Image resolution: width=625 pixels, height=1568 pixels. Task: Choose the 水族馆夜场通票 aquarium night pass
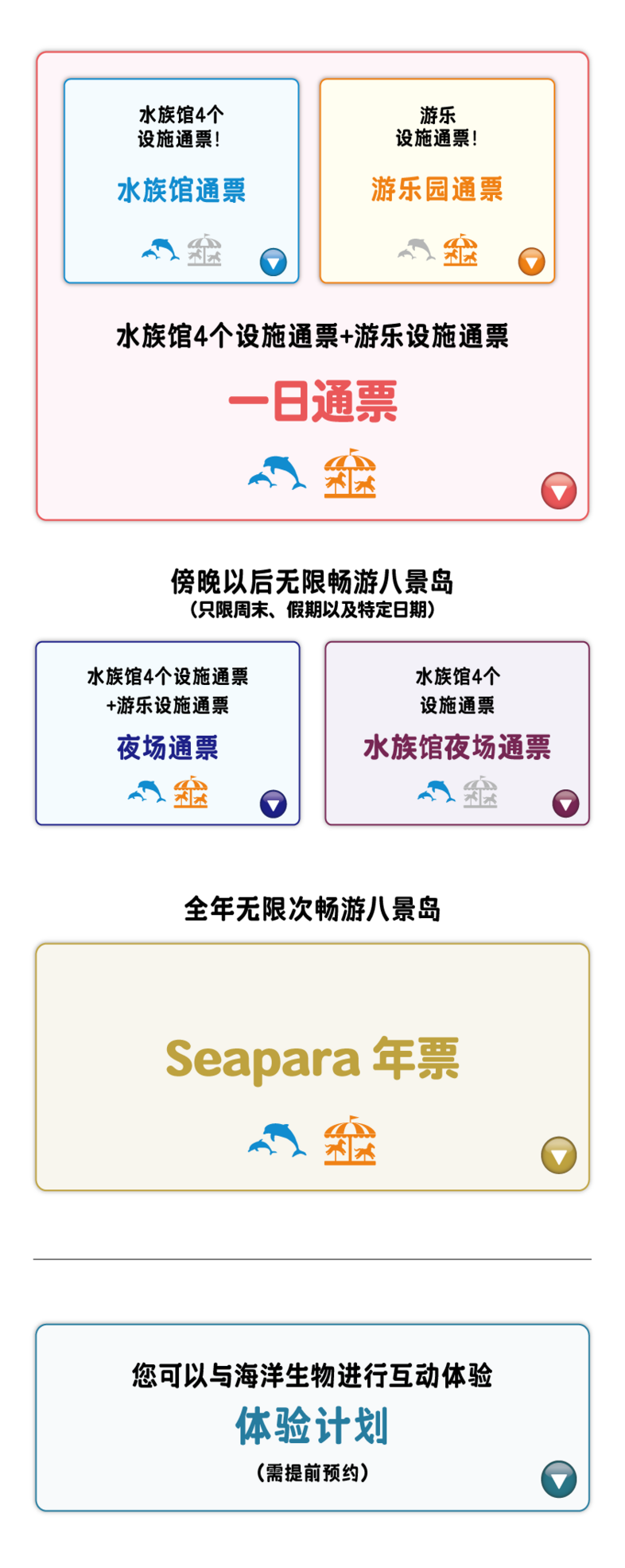457,733
